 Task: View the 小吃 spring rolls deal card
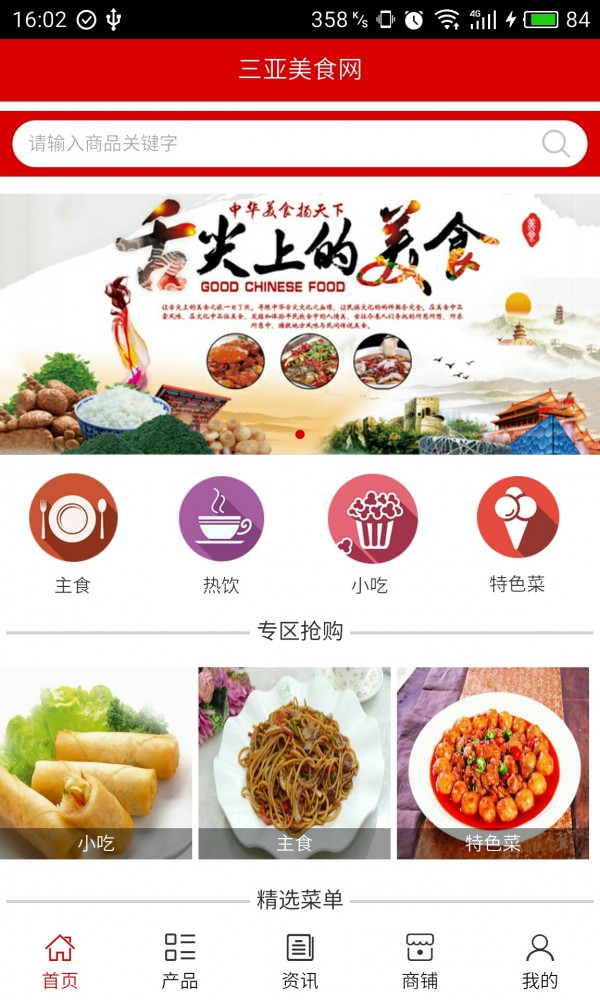click(96, 763)
